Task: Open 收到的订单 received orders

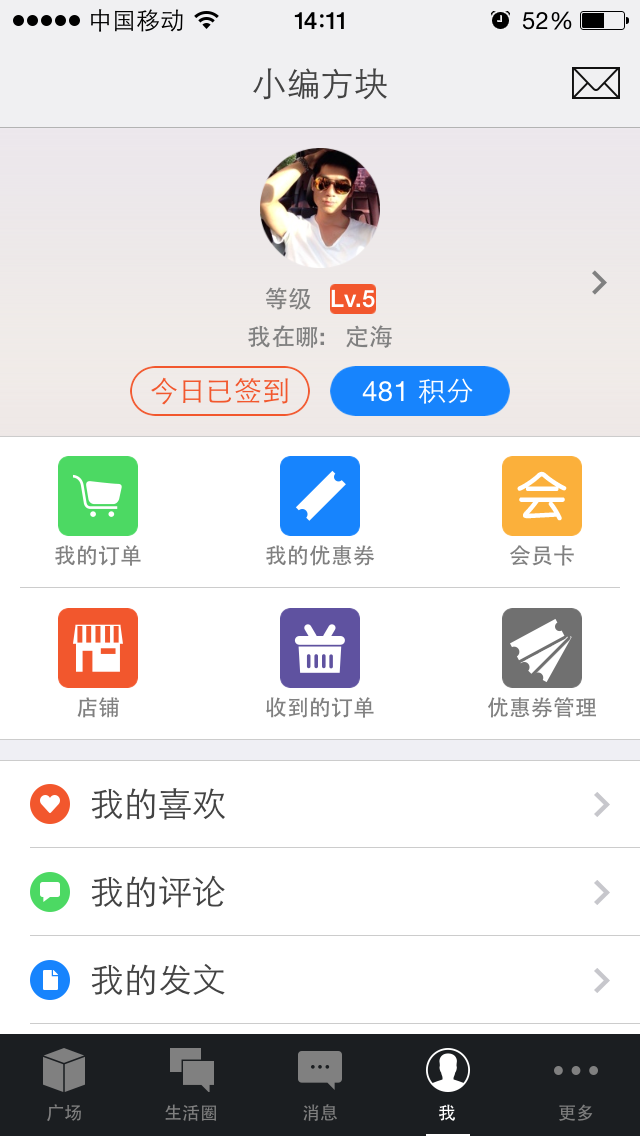Action: (320, 663)
